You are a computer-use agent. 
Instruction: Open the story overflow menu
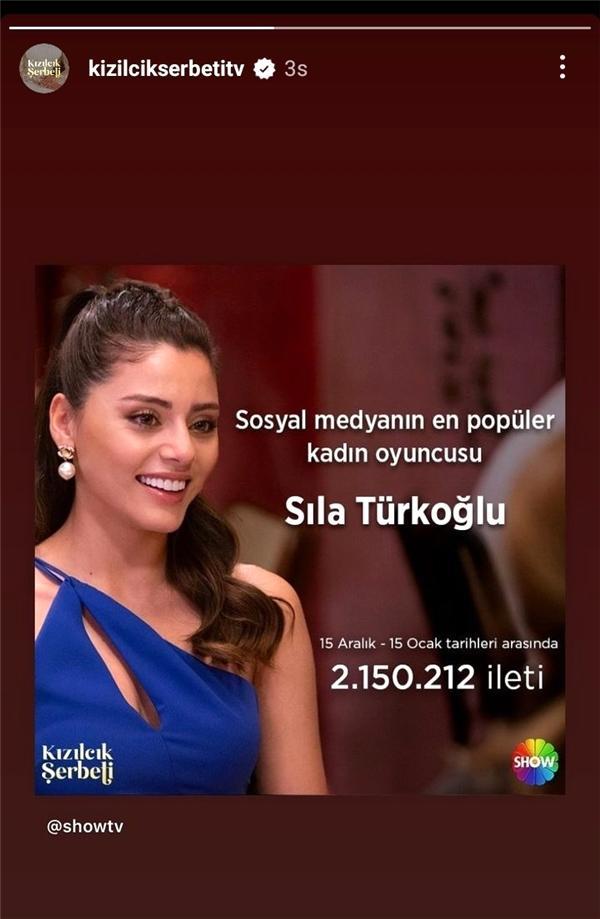[x=562, y=68]
